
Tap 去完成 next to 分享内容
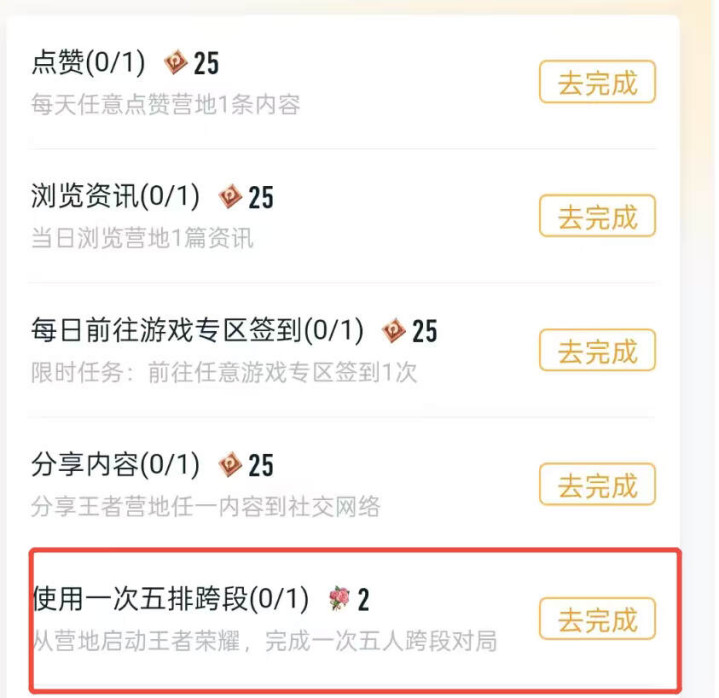pos(597,486)
